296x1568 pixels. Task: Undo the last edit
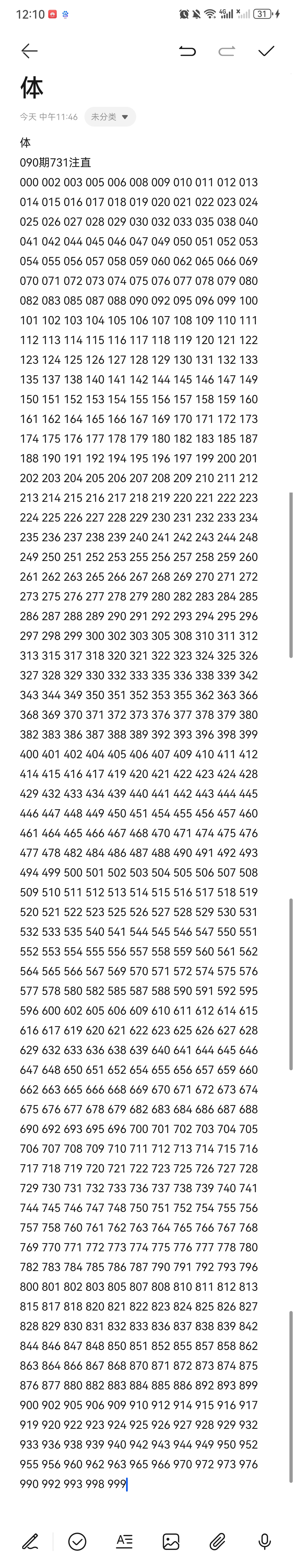pos(187,51)
